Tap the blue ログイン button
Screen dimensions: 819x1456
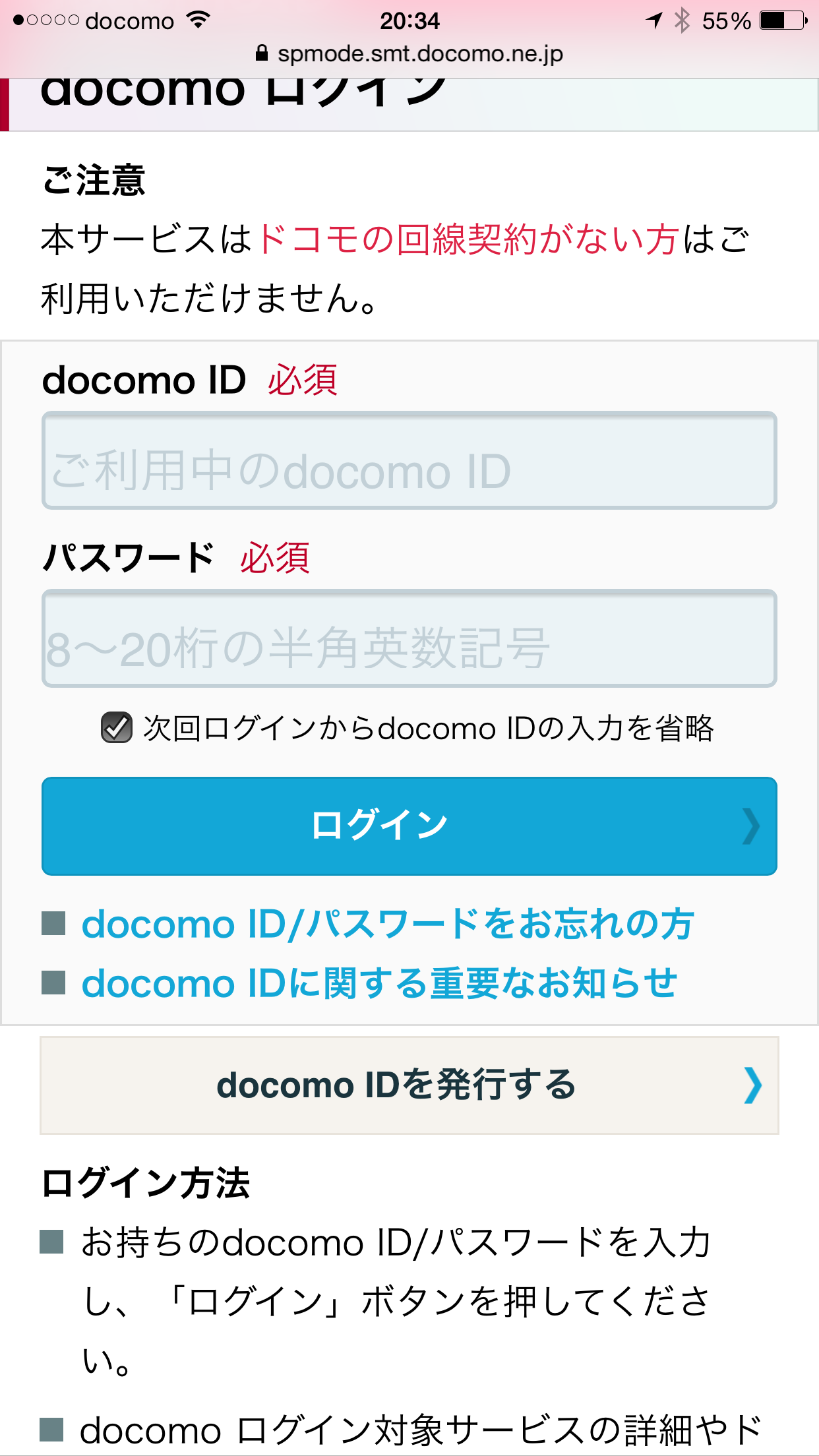click(x=409, y=826)
